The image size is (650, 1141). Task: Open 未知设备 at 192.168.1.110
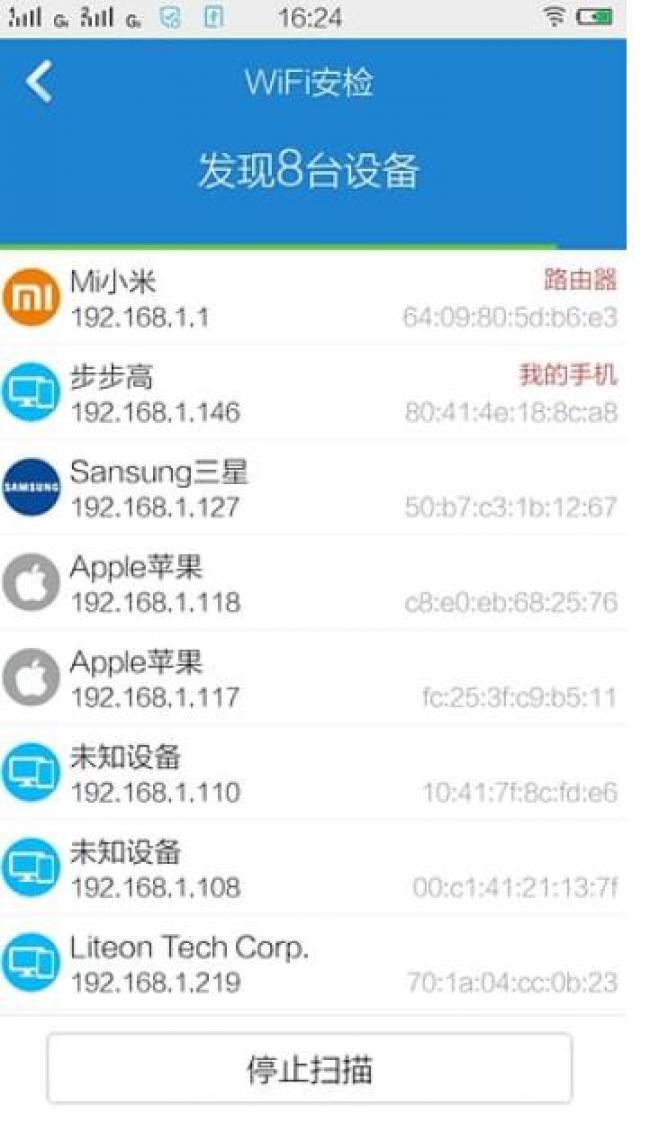[310, 773]
